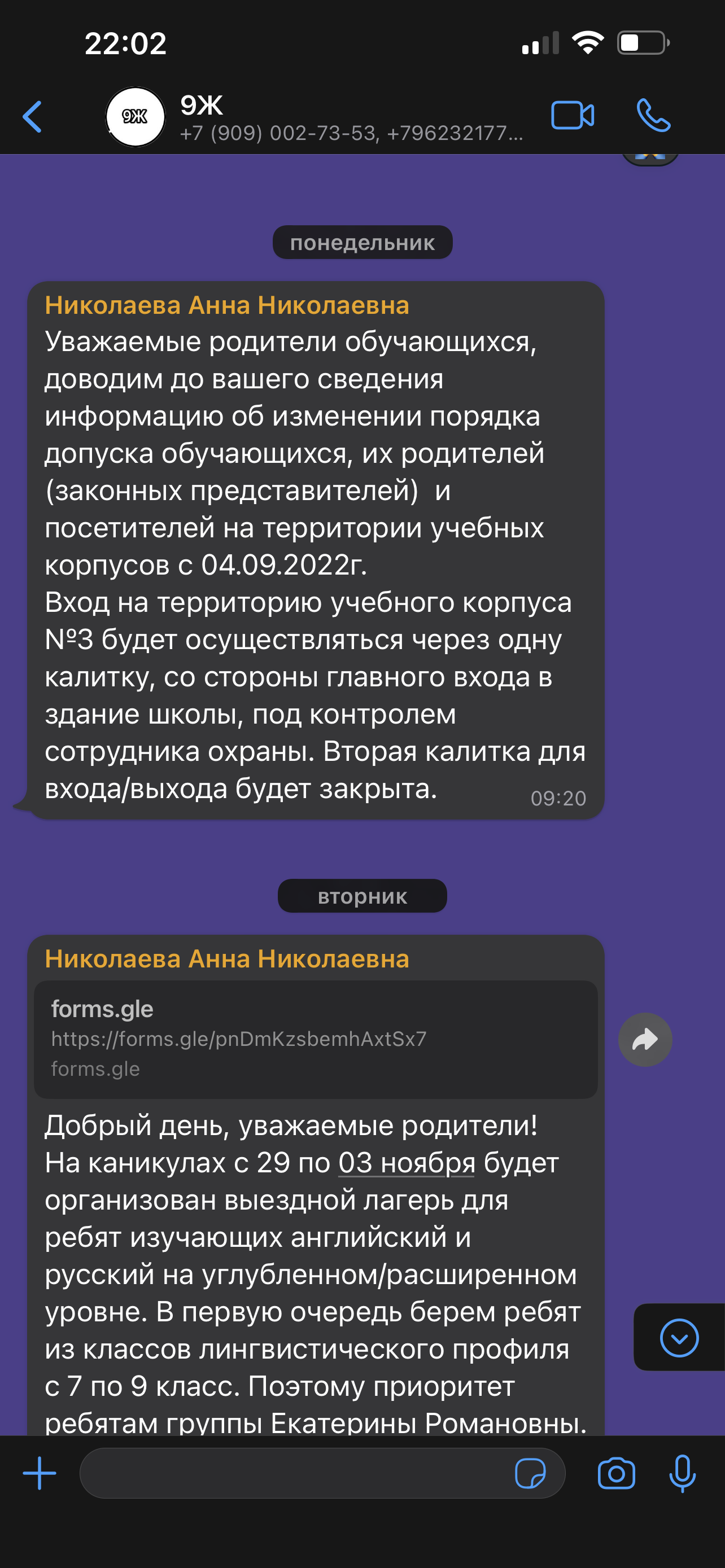The width and height of the screenshot is (725, 1568).
Task: Open the forms.gle link preview
Action: (316, 1039)
